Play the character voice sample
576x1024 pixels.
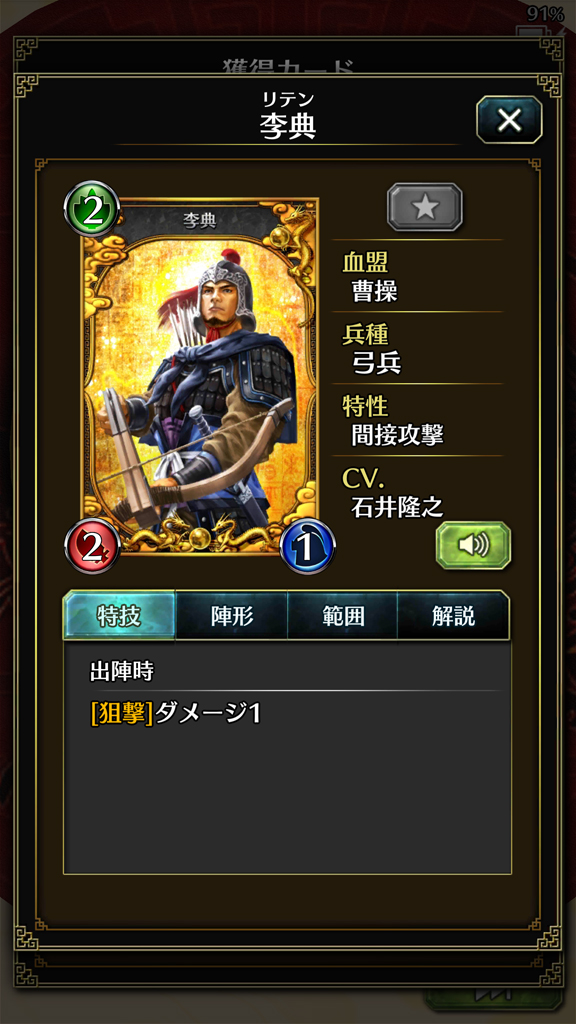473,545
